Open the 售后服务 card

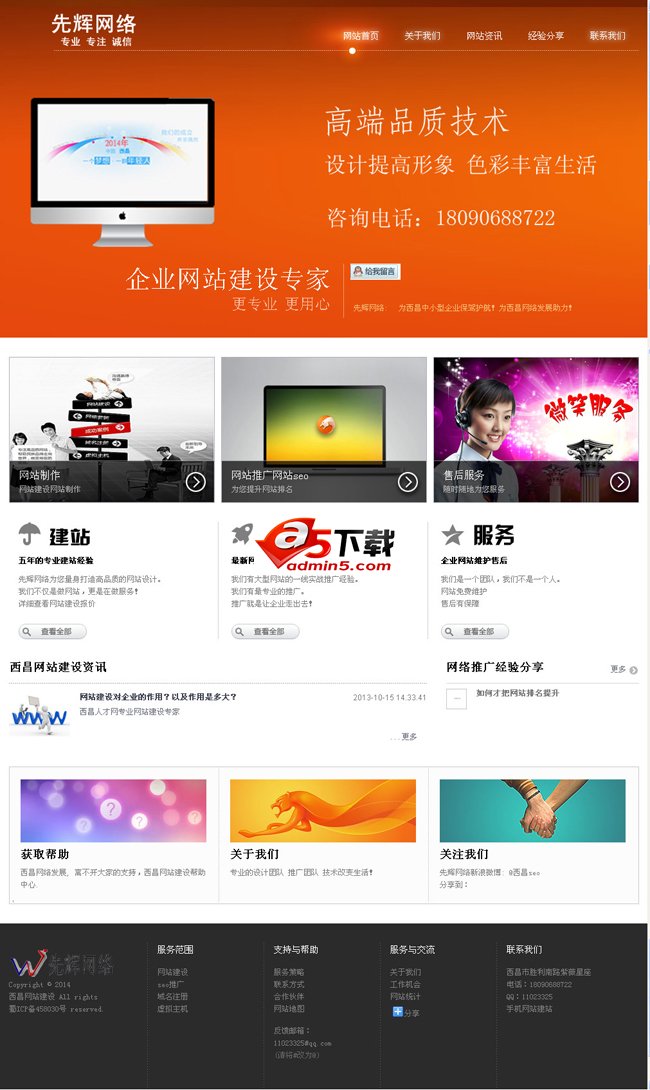536,430
